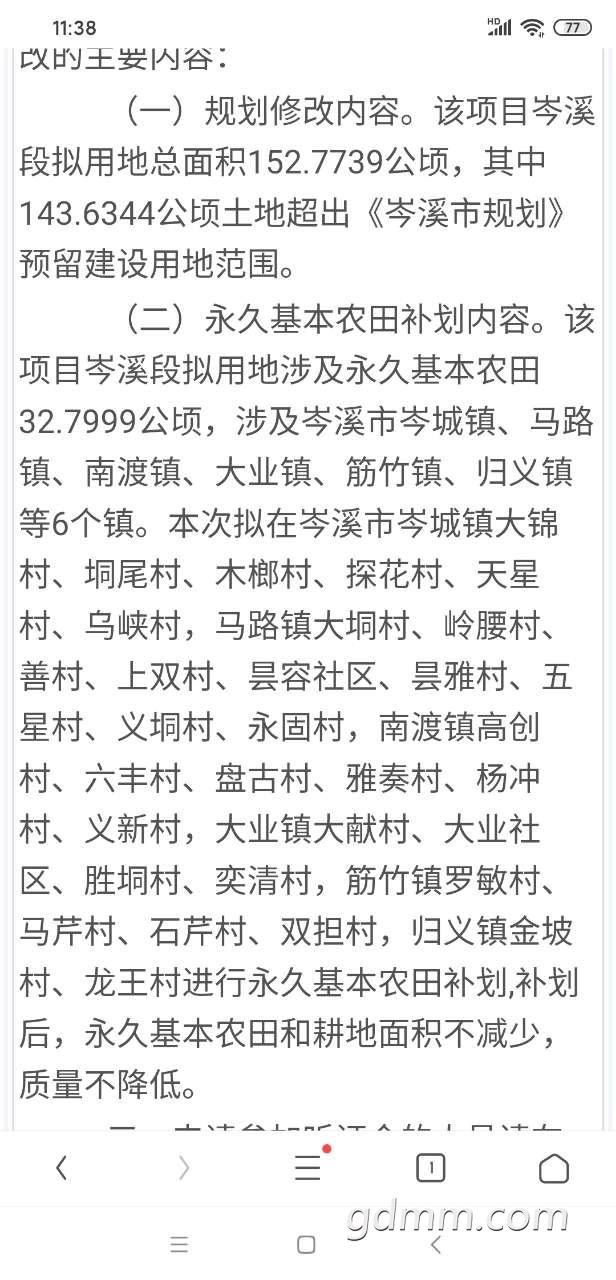The height and width of the screenshot is (1280, 616).
Task: Tap the system home button
Action: click(x=307, y=1244)
